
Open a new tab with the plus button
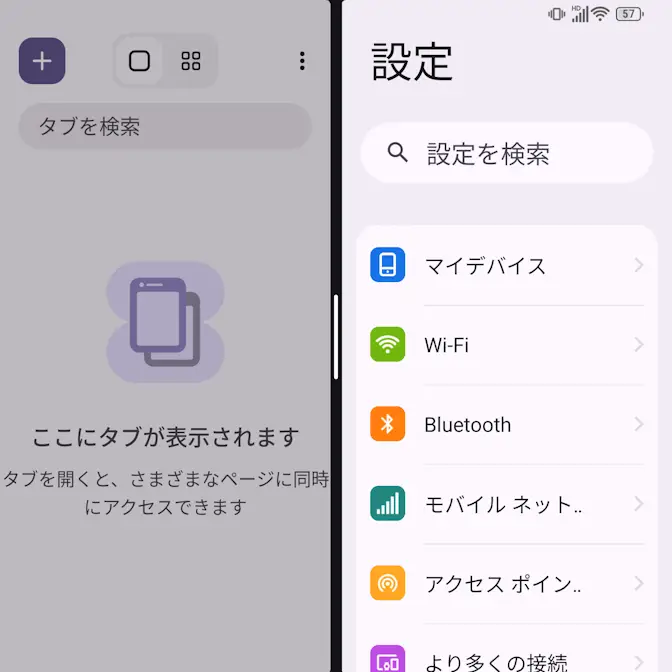click(42, 61)
